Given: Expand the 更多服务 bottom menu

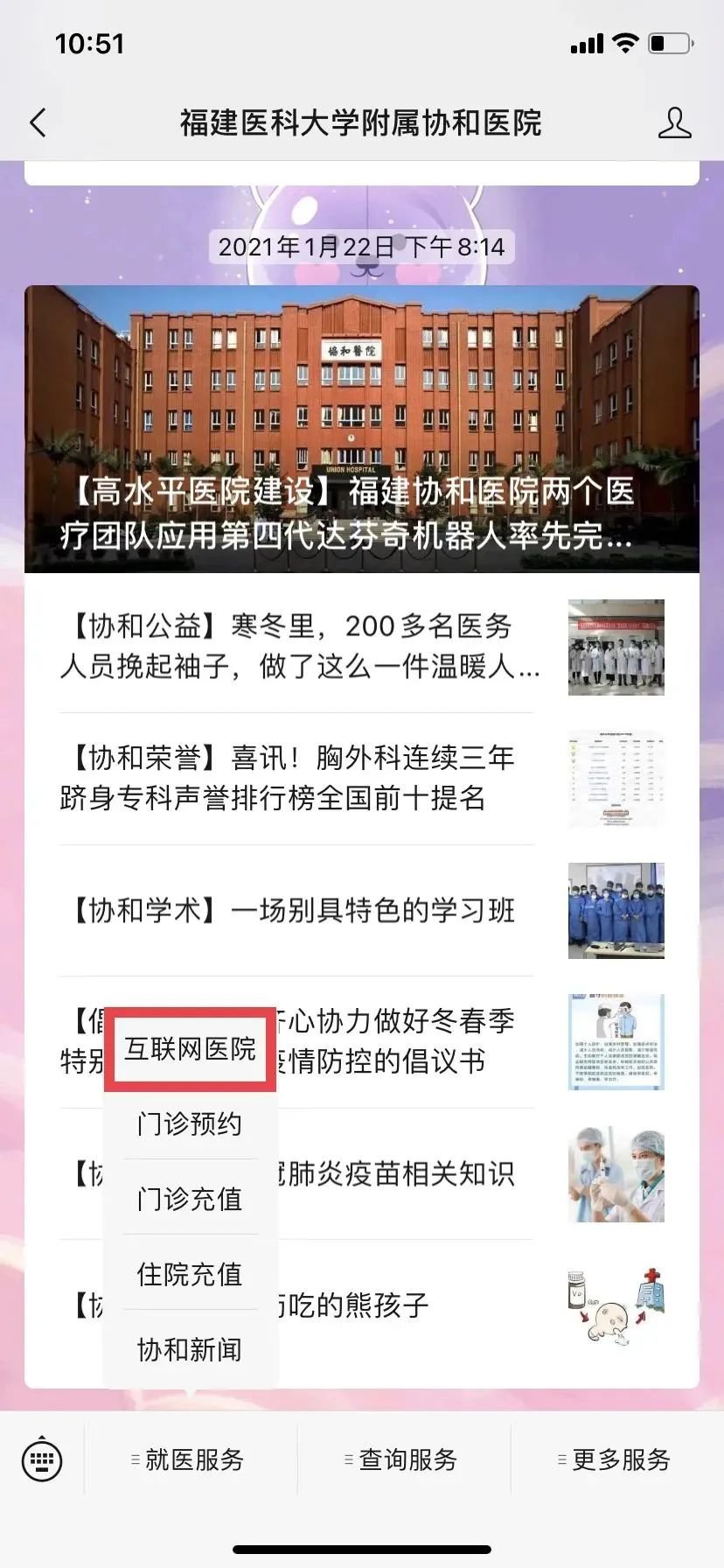Looking at the screenshot, I should point(616,1459).
